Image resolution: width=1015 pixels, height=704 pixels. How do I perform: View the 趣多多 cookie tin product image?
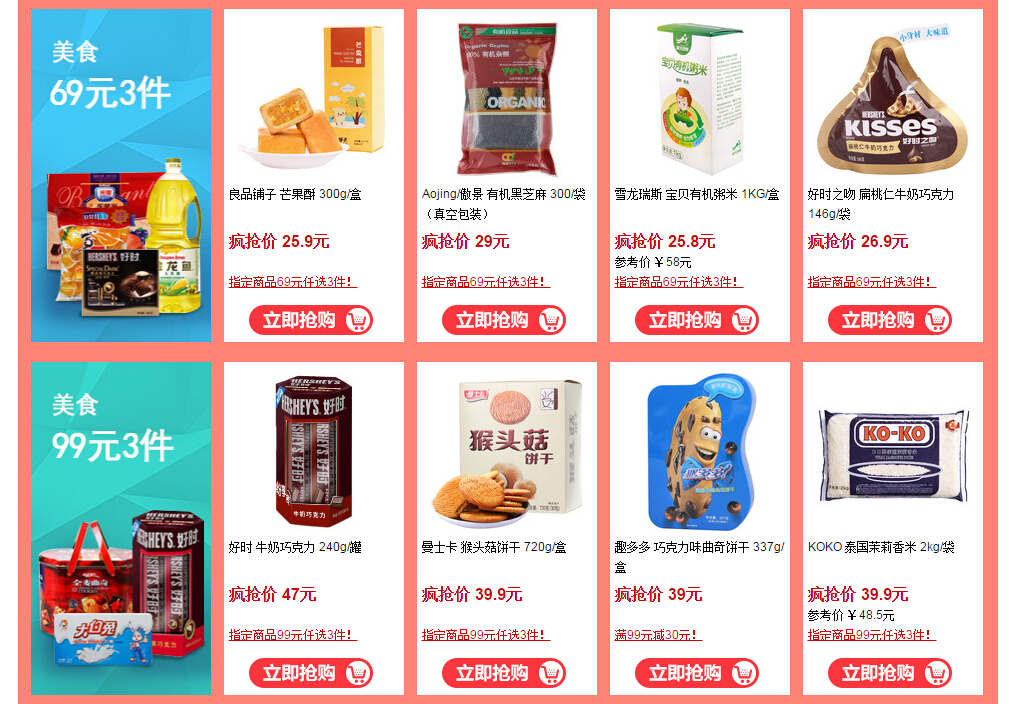(x=699, y=453)
